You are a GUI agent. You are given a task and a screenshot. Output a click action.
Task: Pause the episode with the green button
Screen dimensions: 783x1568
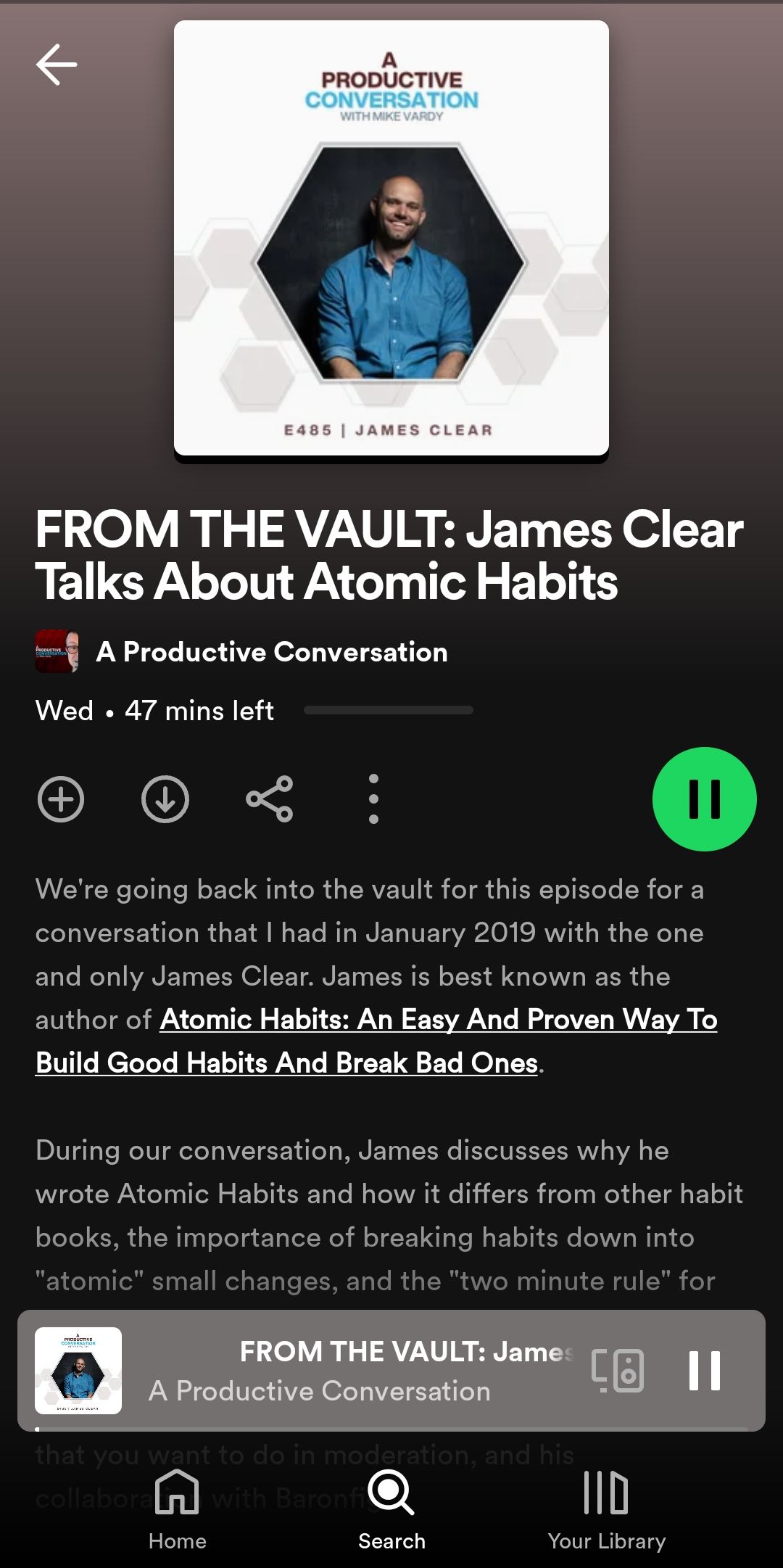[x=704, y=799]
